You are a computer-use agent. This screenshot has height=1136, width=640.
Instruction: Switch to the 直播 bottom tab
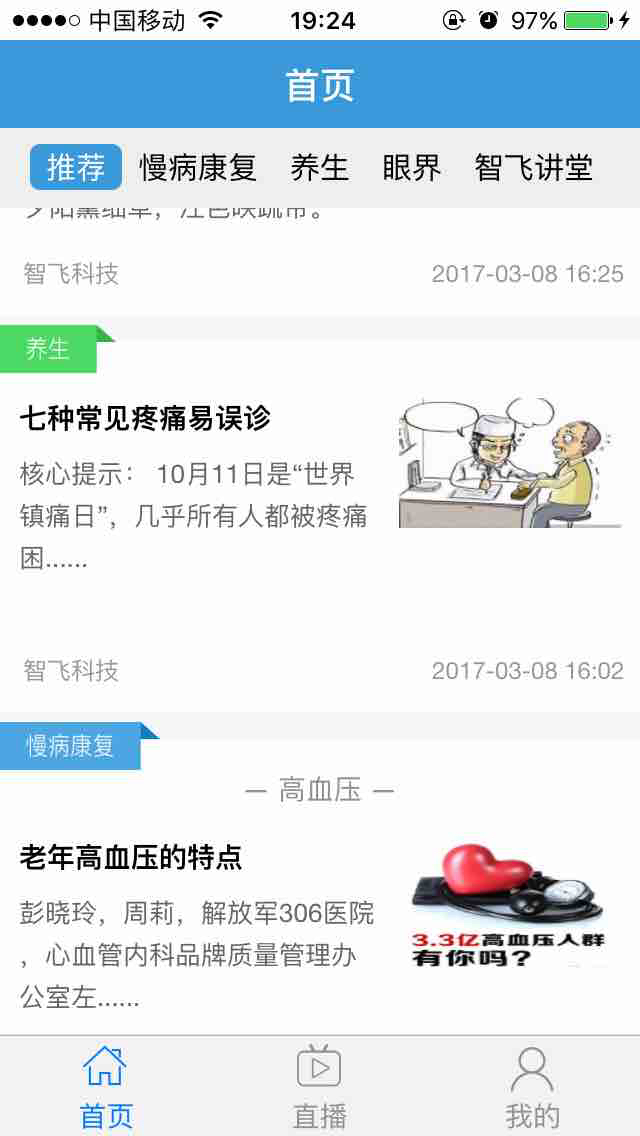tap(319, 1086)
